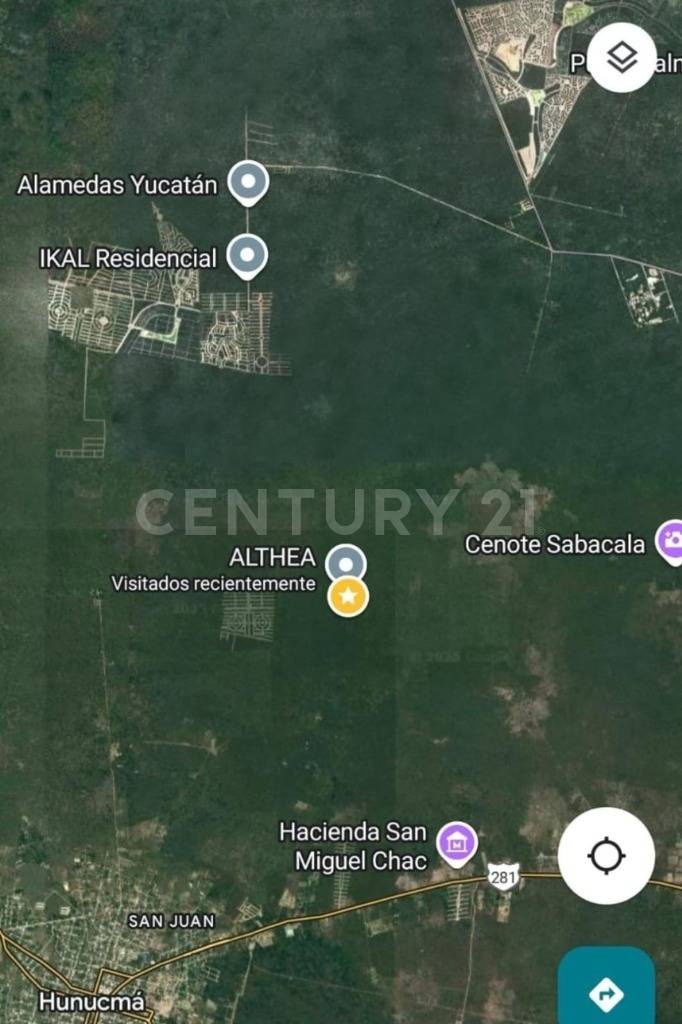The width and height of the screenshot is (682, 1024).
Task: Tap the ALTHEA location marker
Action: [346, 560]
